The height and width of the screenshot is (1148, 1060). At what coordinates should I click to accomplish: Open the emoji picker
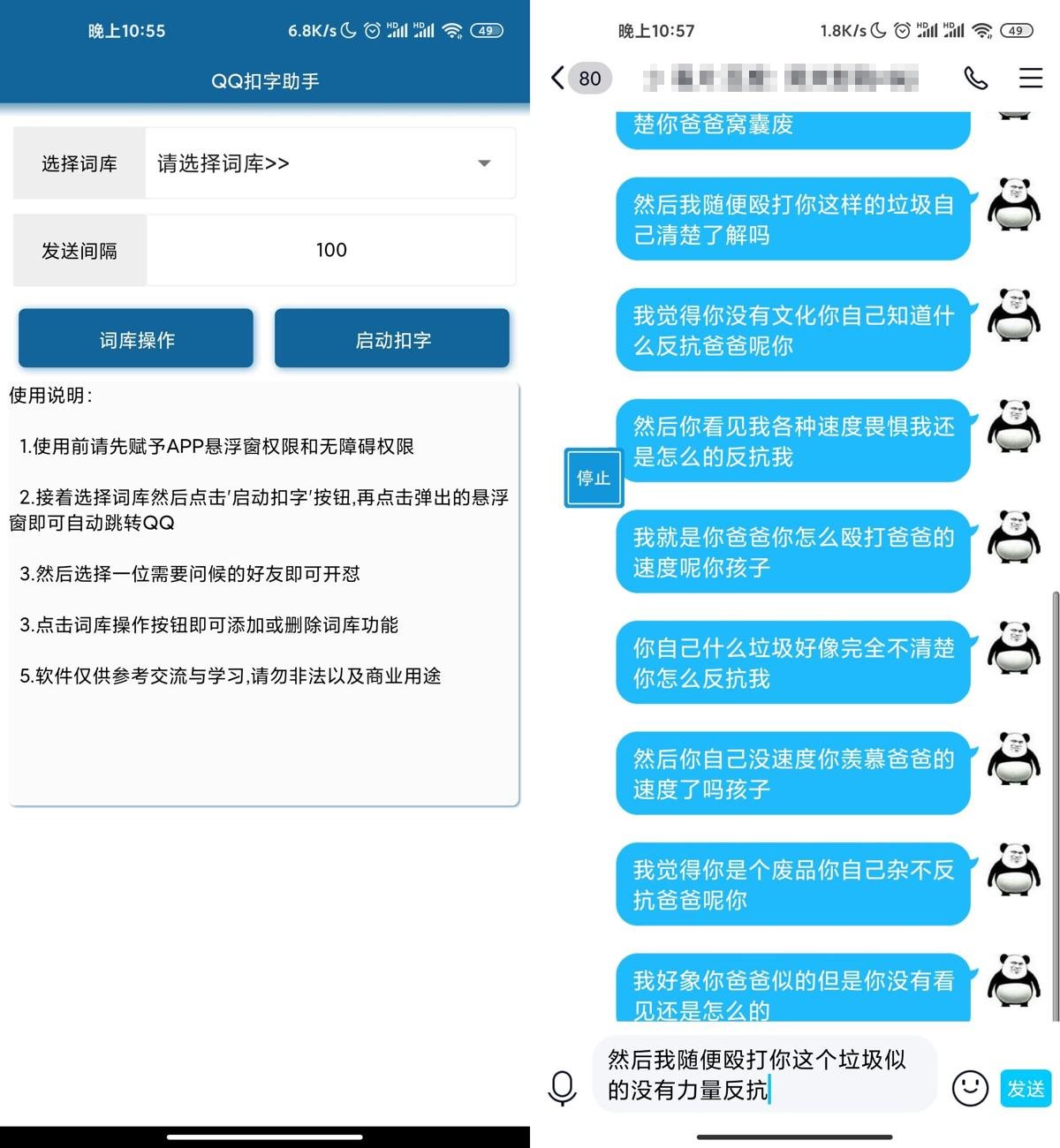coord(970,1088)
